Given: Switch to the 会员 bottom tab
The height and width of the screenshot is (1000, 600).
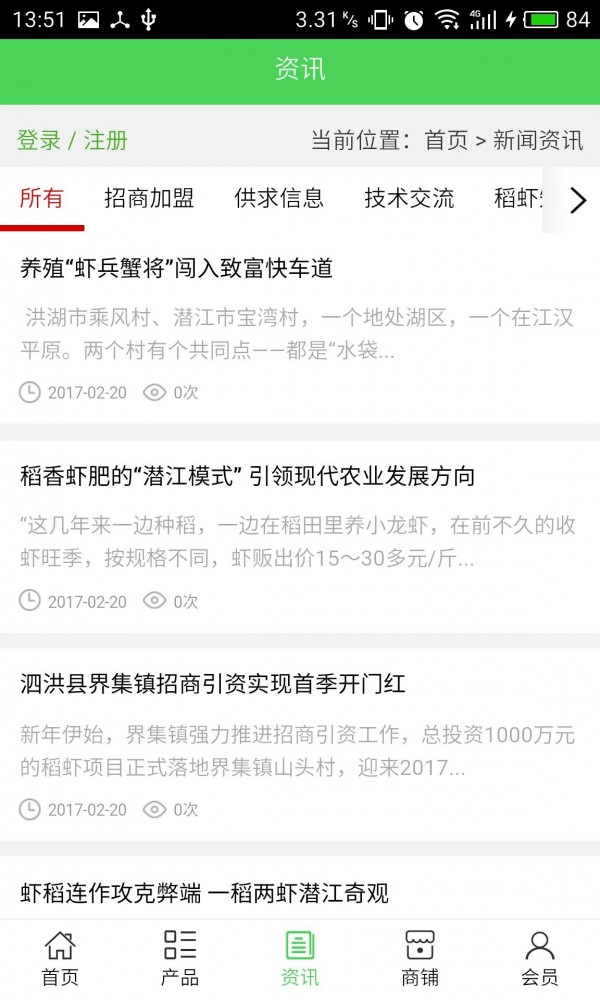Looking at the screenshot, I should (x=540, y=958).
